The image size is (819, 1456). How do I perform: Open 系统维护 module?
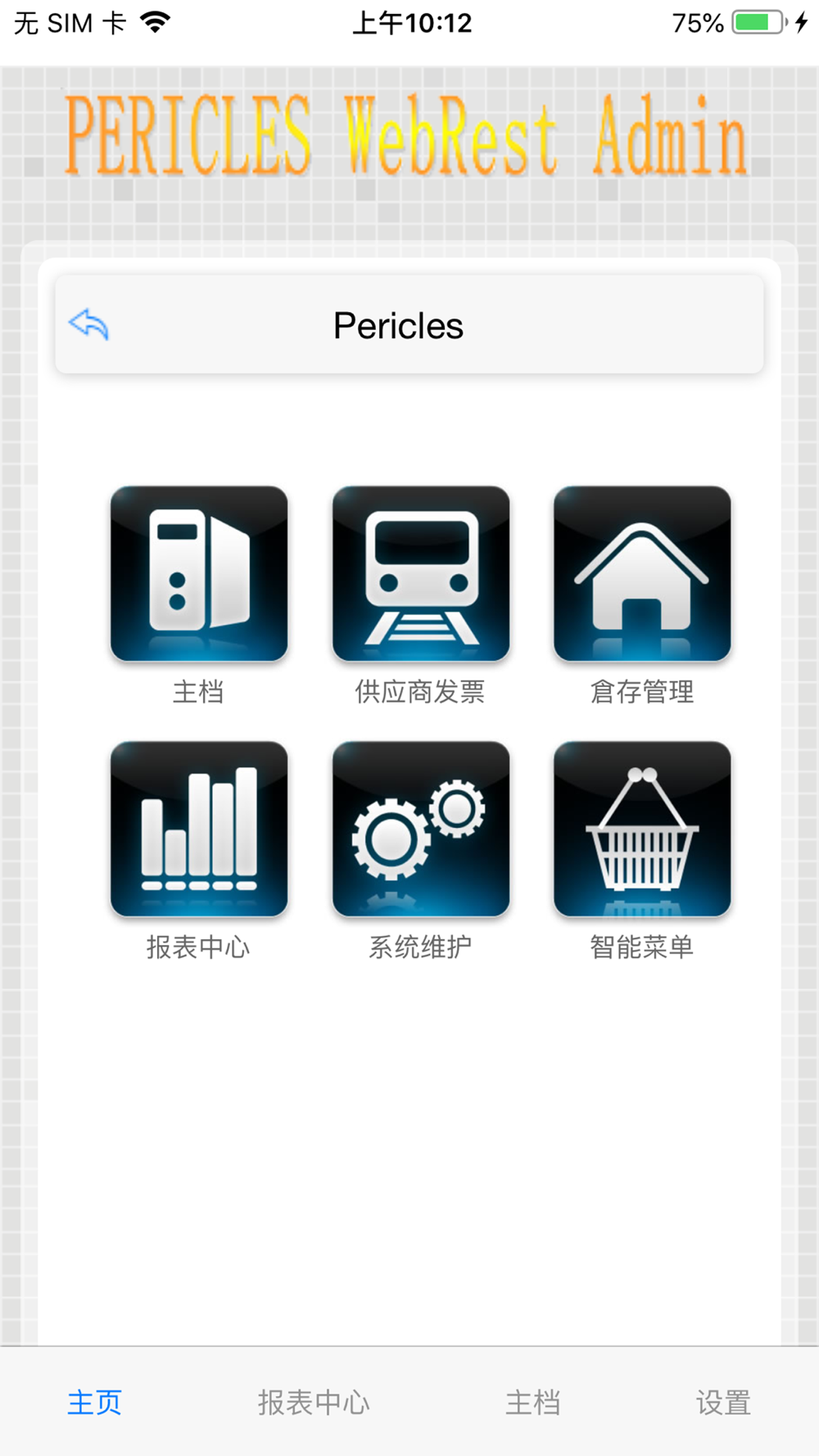(421, 829)
